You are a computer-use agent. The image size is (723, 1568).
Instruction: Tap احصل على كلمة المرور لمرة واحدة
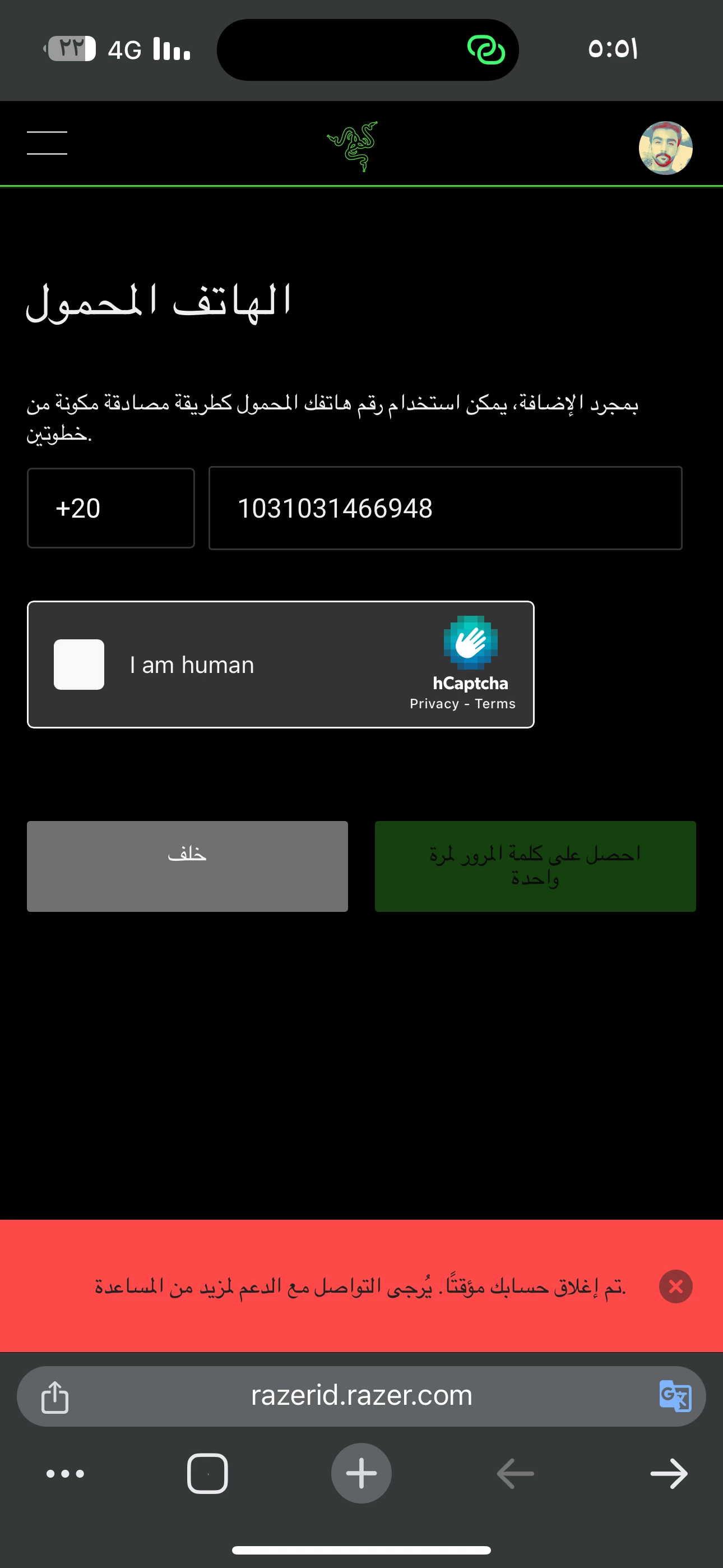click(535, 866)
